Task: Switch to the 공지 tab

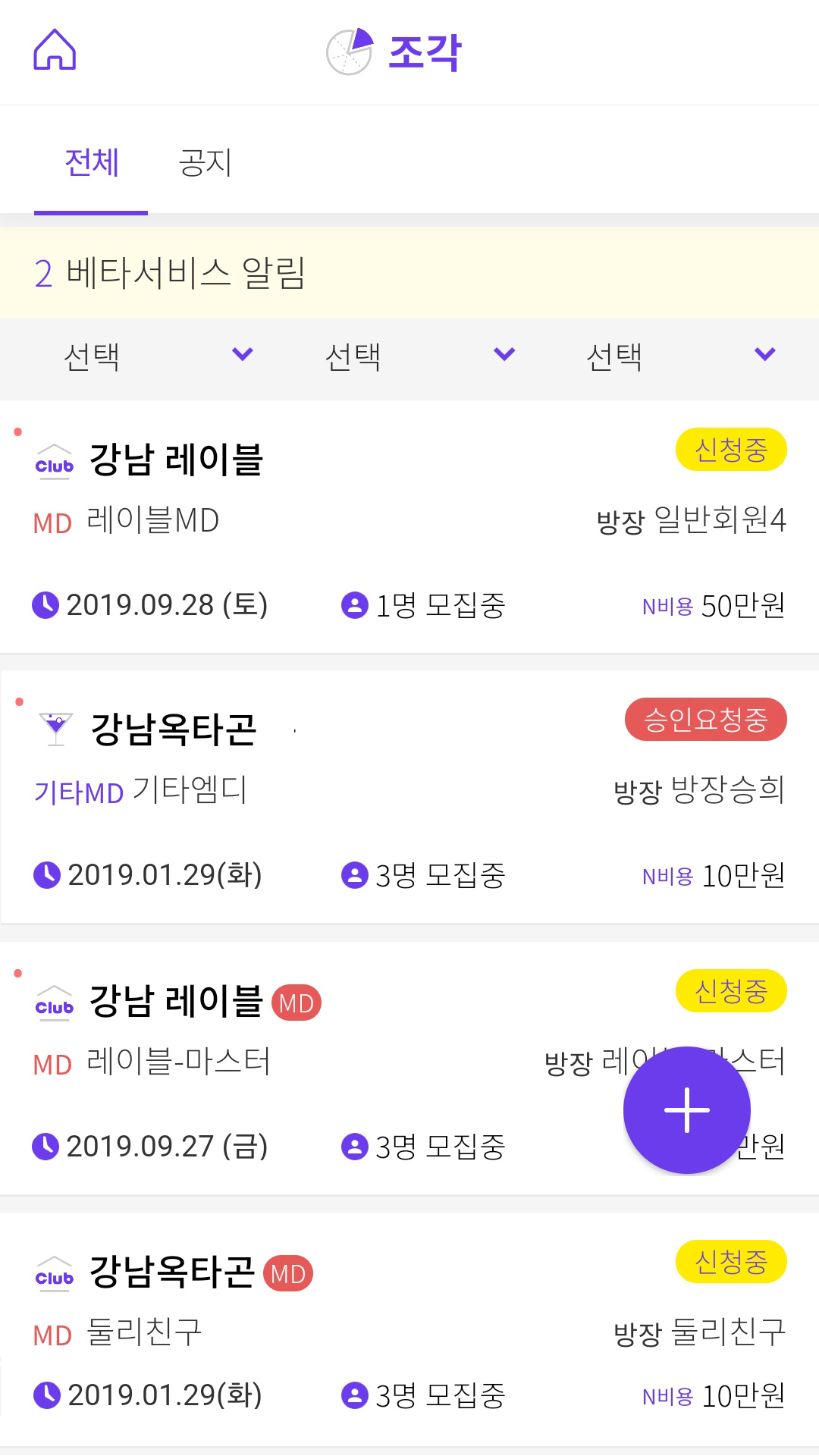Action: [x=205, y=162]
